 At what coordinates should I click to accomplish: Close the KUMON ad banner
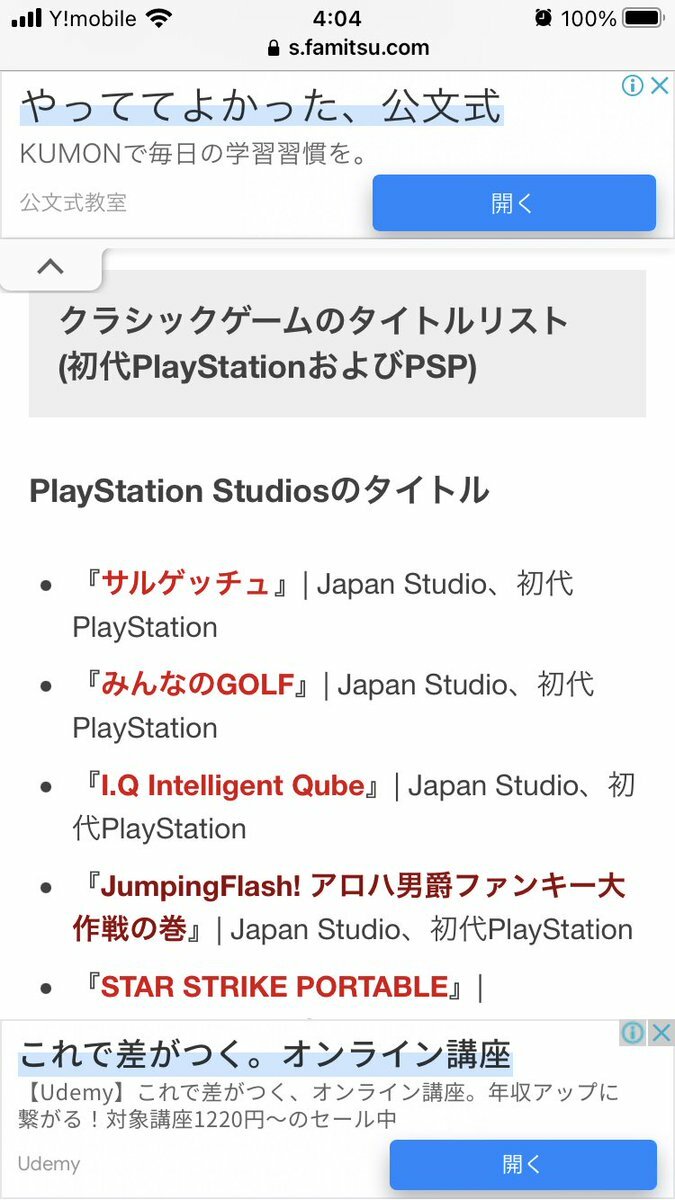point(659,86)
